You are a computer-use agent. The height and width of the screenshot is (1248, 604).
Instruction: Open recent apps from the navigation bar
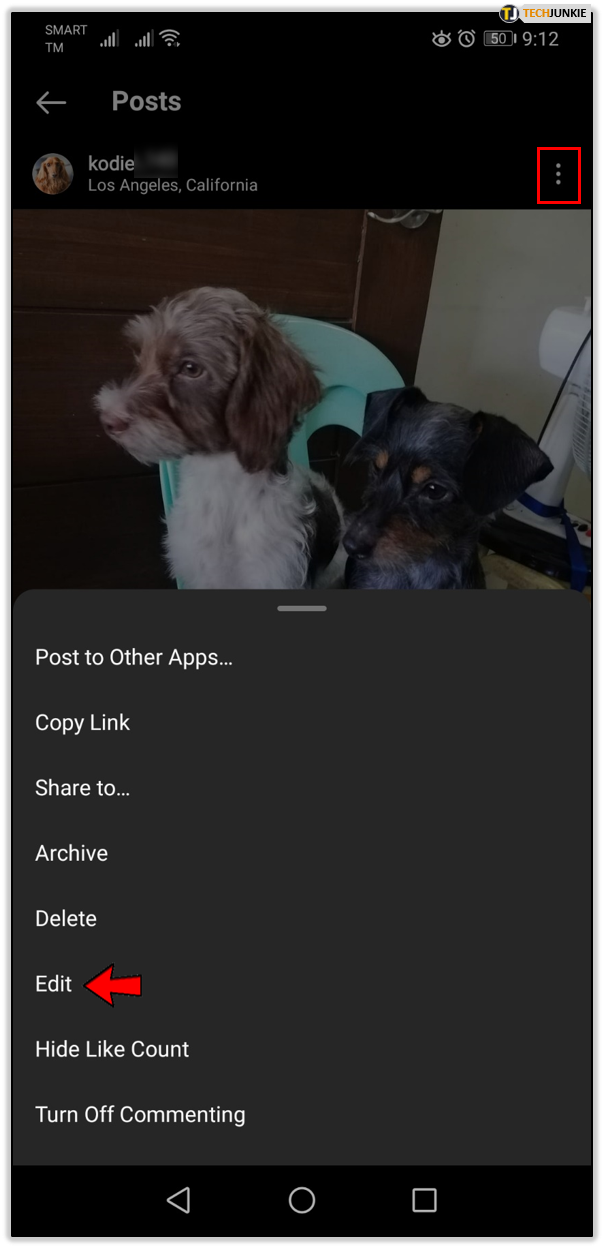click(x=425, y=1200)
